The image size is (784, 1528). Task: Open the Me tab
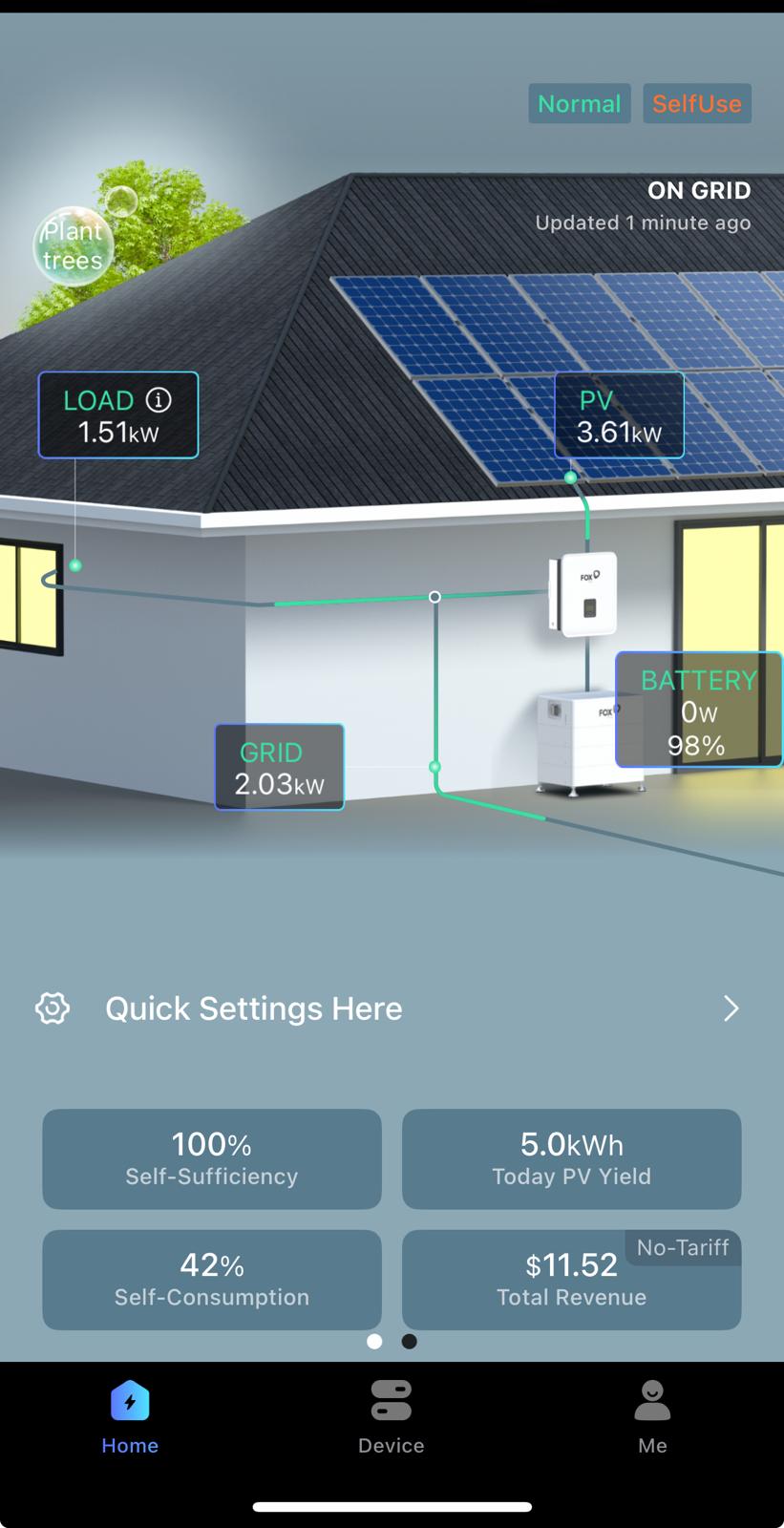652,1417
